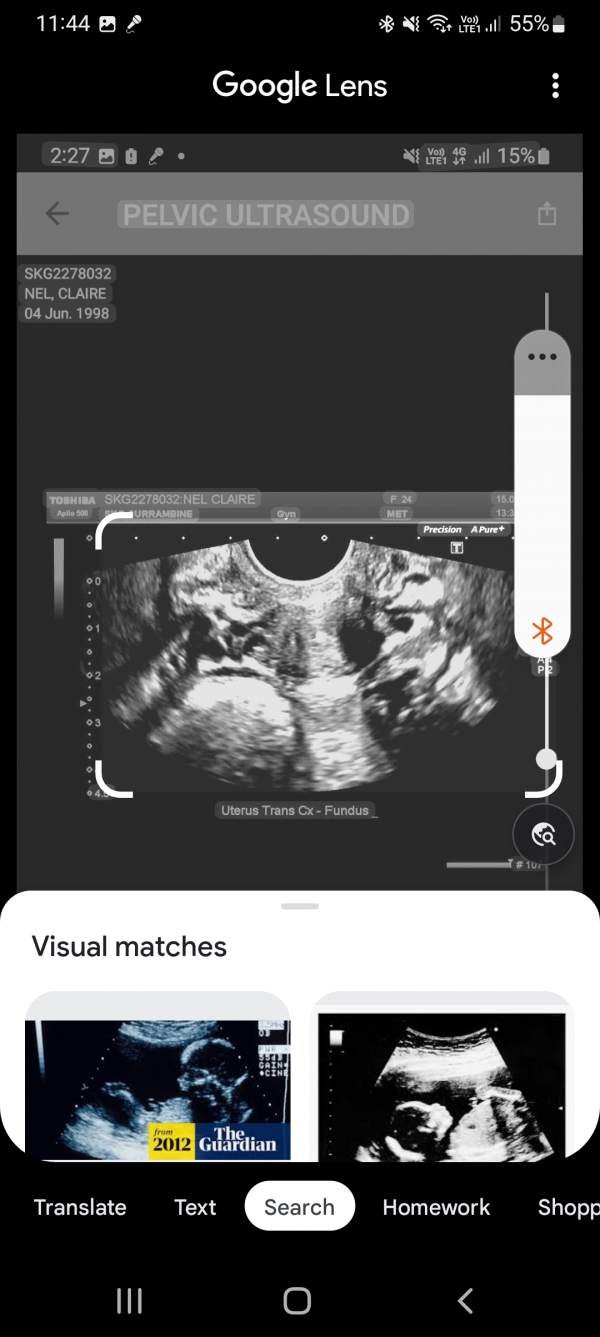This screenshot has height=1337, width=600.
Task: Switch to the Text mode
Action: 195,1207
